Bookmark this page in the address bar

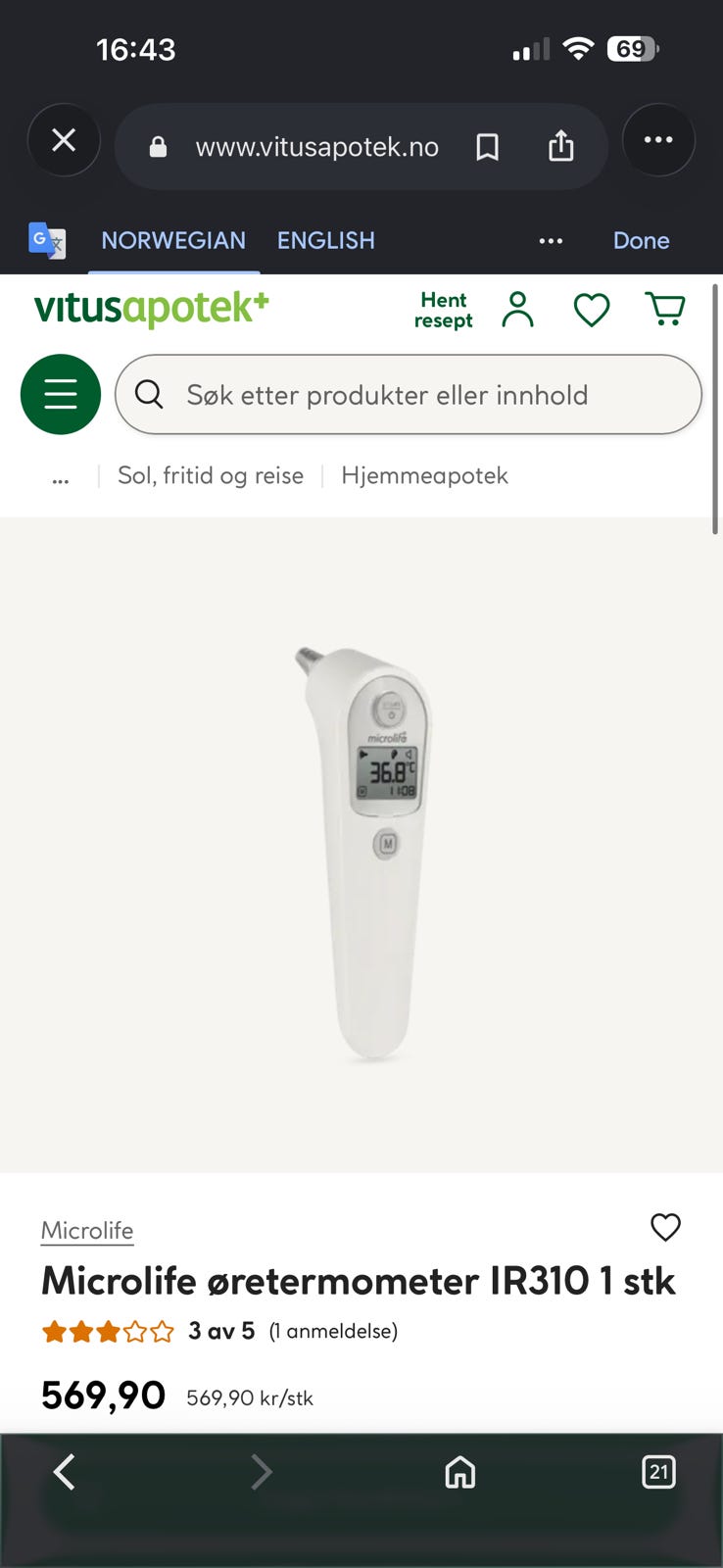click(487, 147)
